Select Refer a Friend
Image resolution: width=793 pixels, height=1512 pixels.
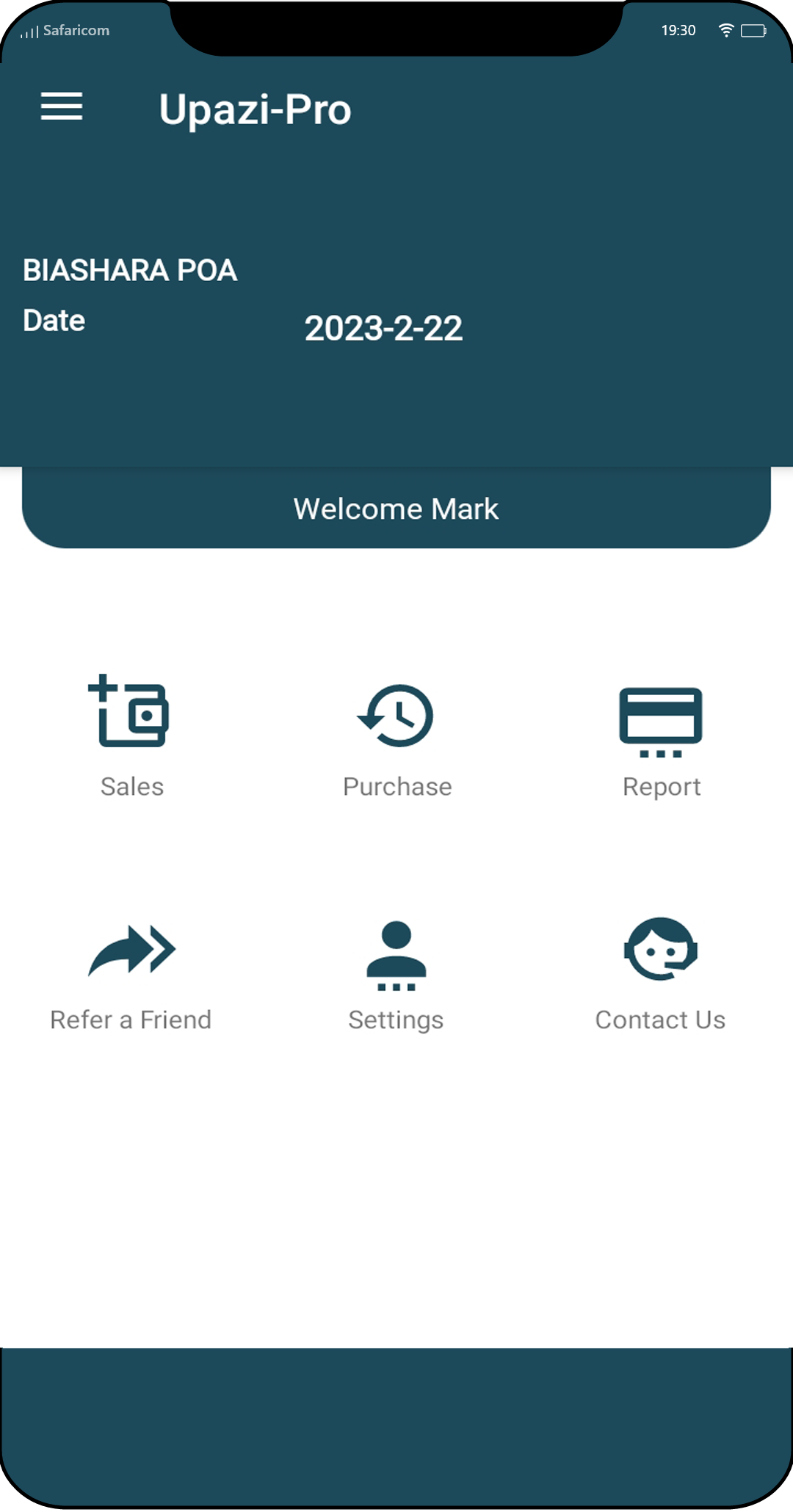(131, 973)
